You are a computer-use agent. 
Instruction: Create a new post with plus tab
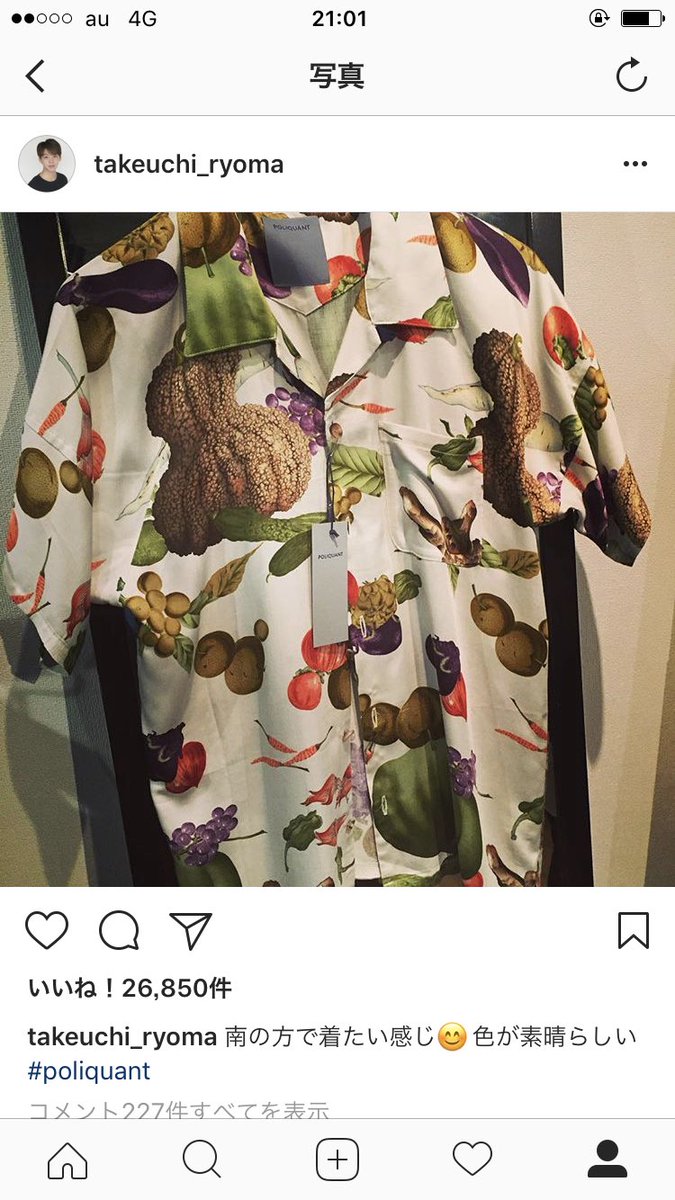point(337,1160)
